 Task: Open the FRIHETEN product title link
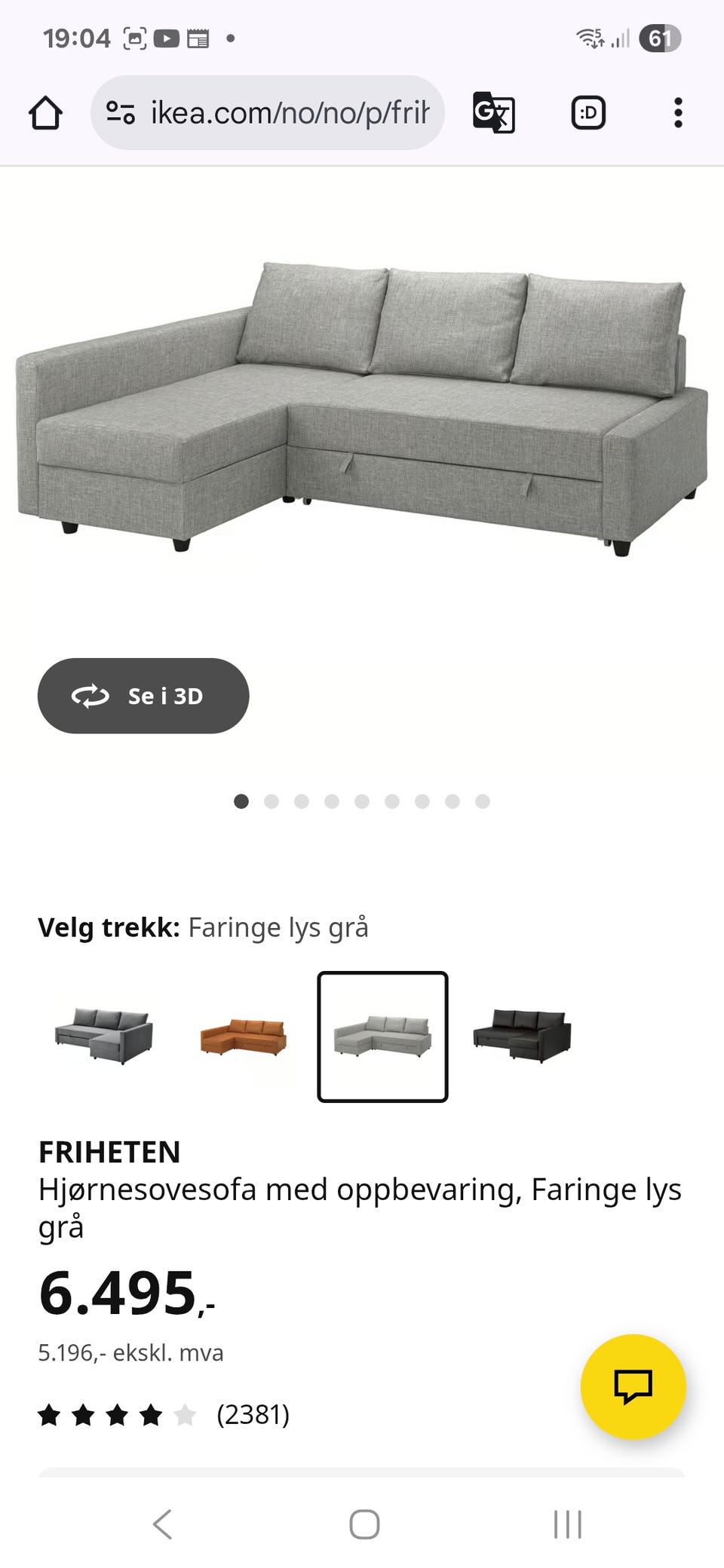click(x=109, y=1152)
